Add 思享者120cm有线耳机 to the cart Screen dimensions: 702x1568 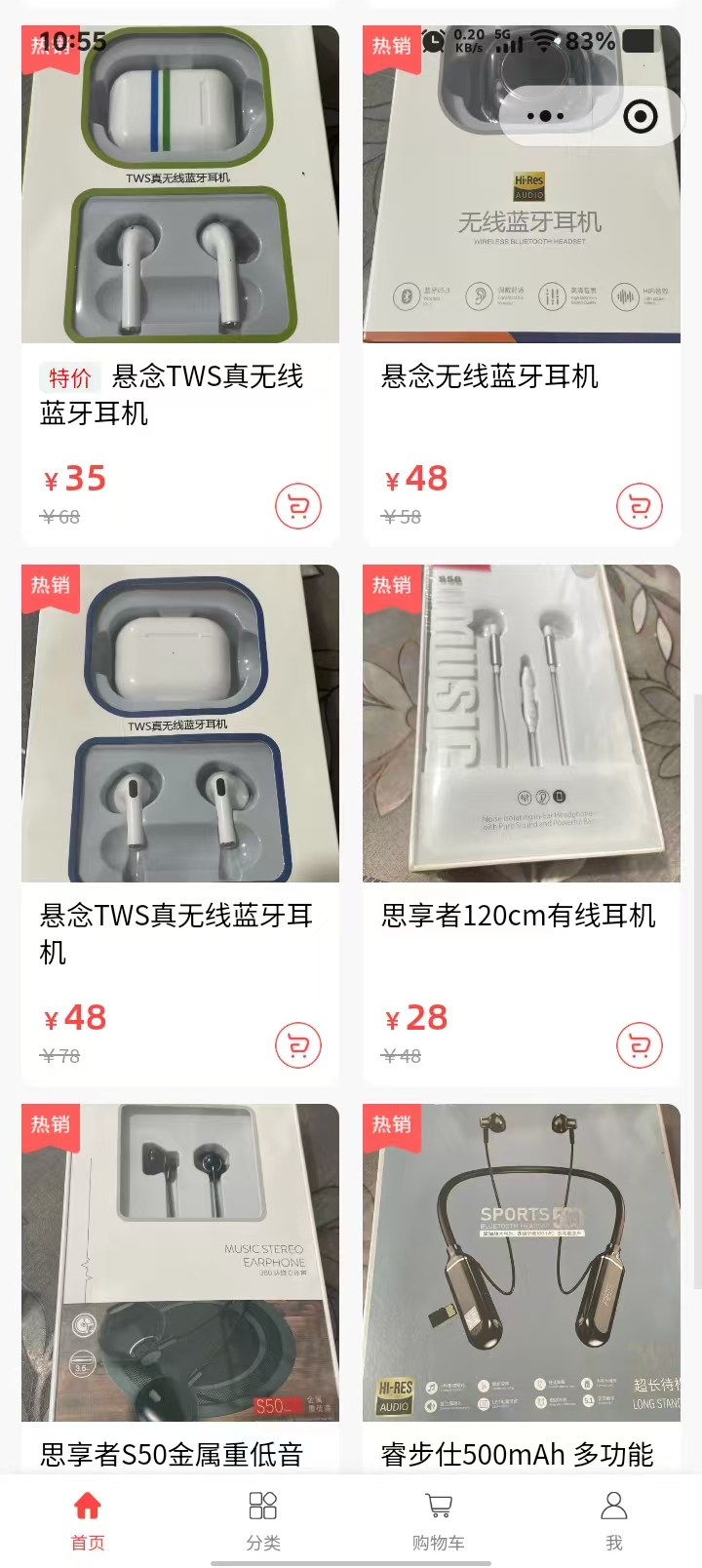coord(640,1045)
